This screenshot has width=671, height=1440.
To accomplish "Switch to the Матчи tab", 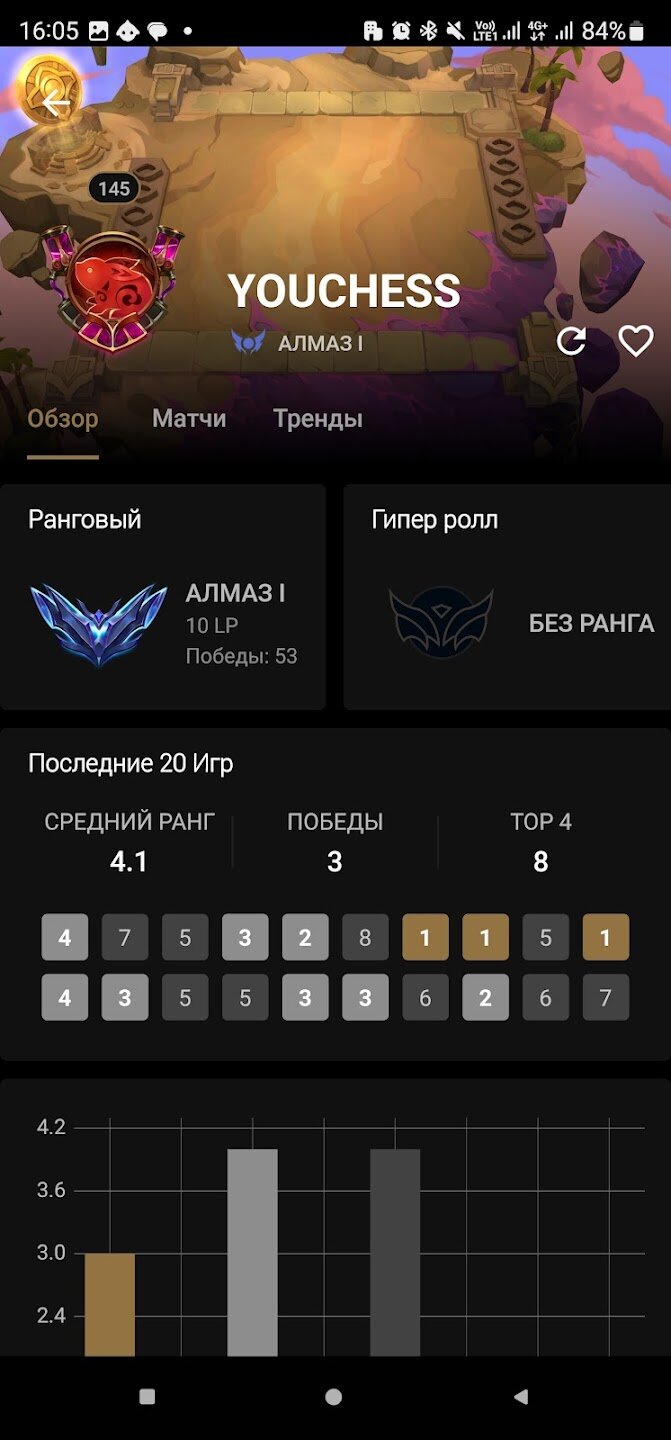I will (189, 418).
